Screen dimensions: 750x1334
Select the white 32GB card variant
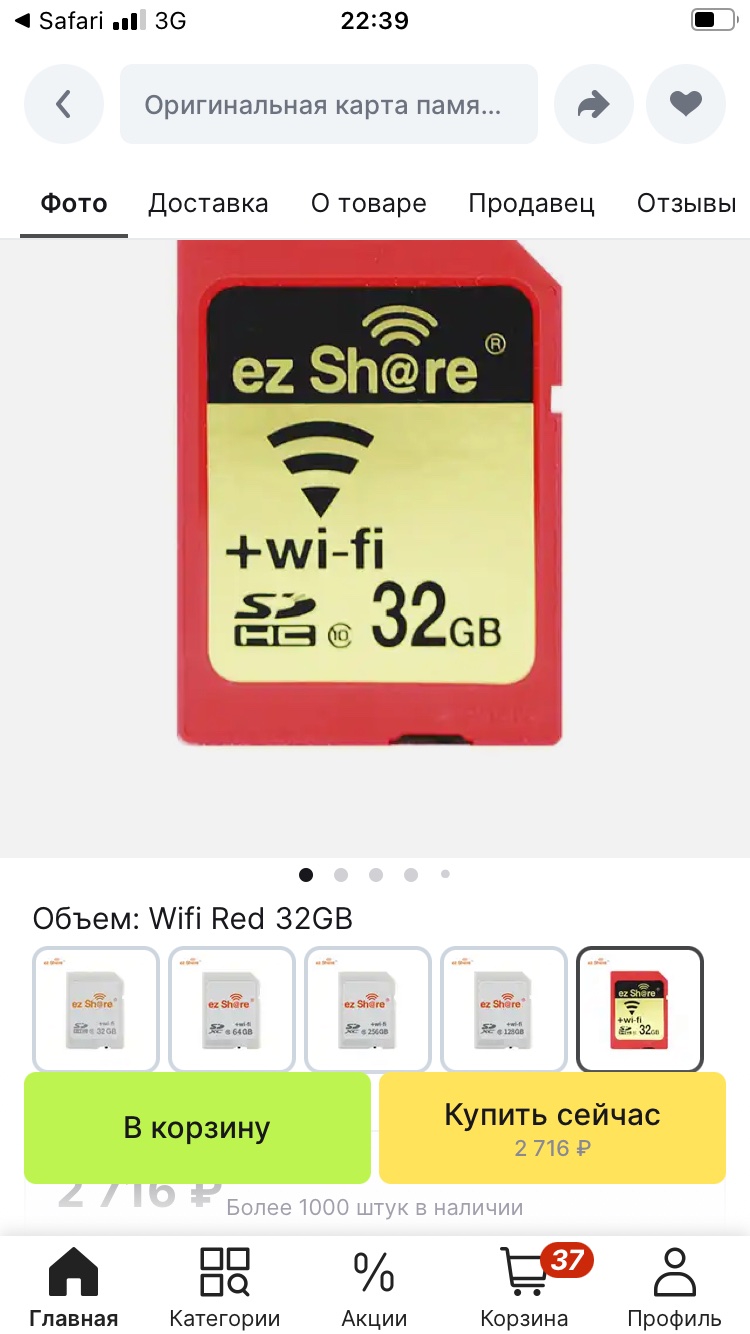pyautogui.click(x=96, y=1008)
